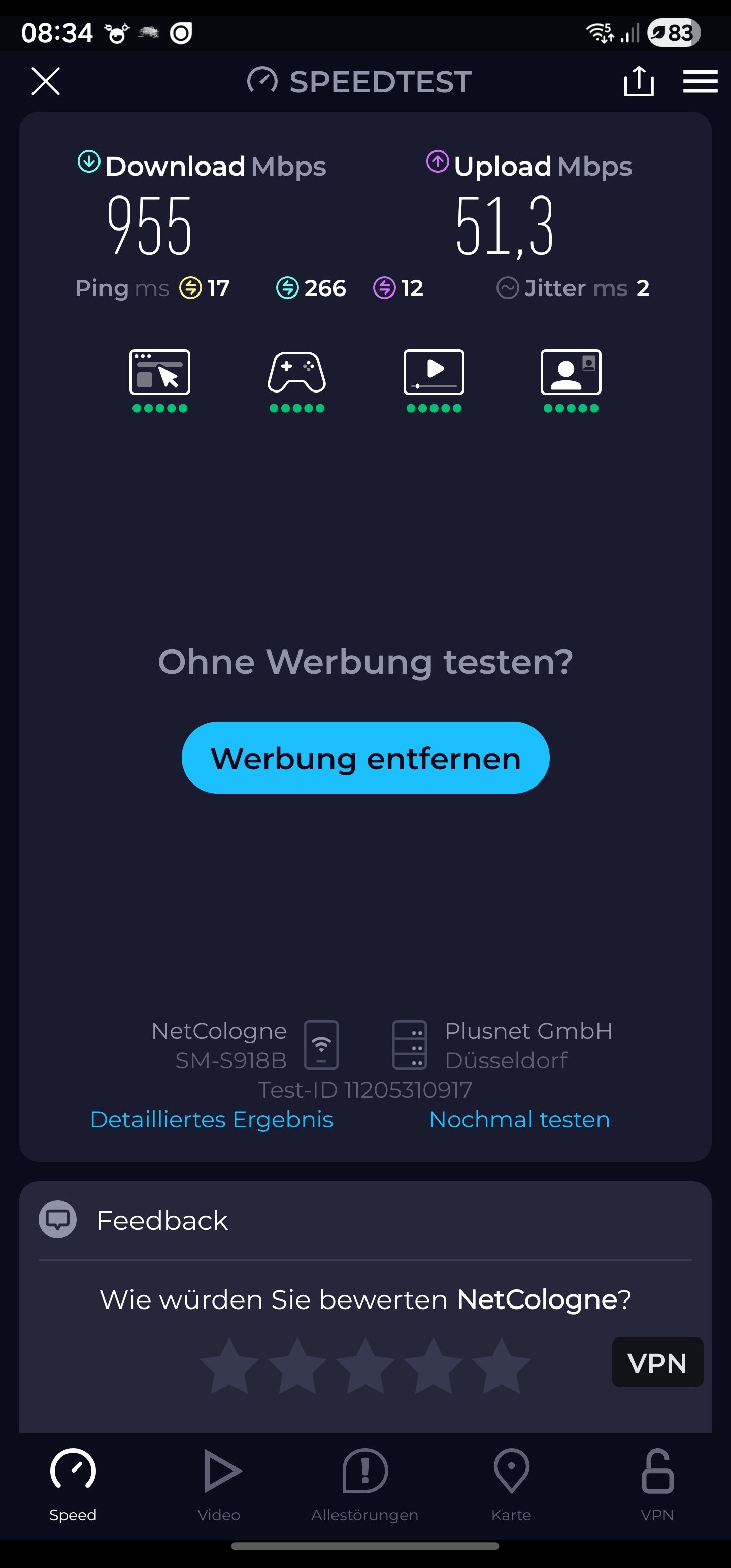This screenshot has width=731, height=1568.
Task: Close the speed test result
Action: [46, 82]
